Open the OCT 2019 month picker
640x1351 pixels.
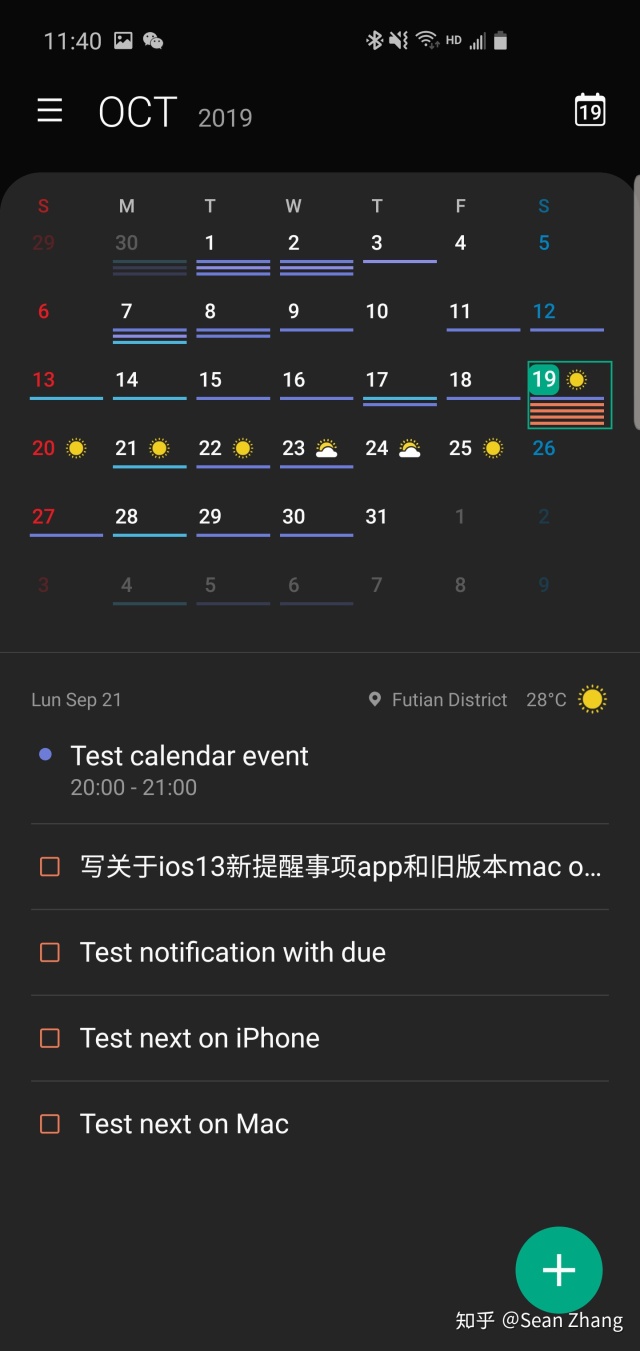pos(175,113)
